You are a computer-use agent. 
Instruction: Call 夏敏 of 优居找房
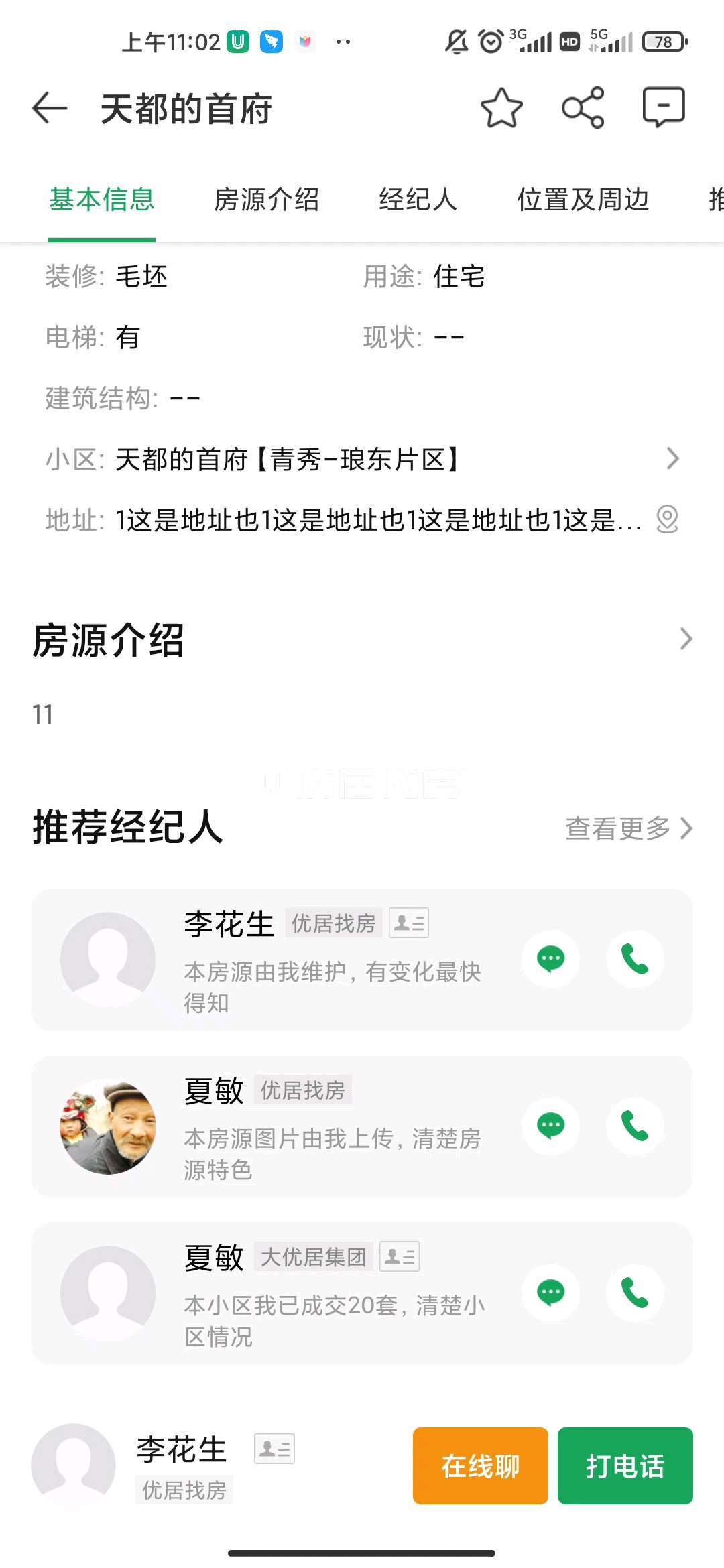tap(635, 1126)
